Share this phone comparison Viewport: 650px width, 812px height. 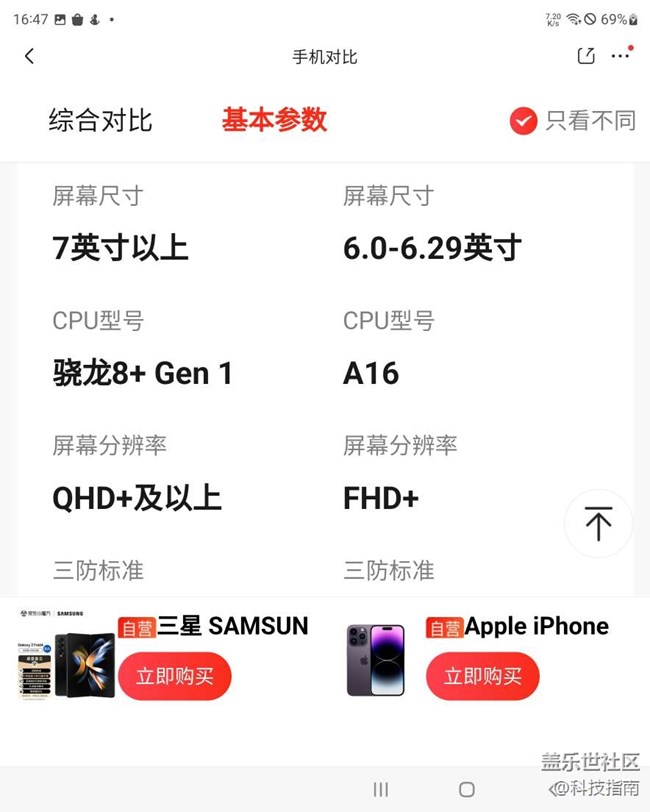[586, 56]
